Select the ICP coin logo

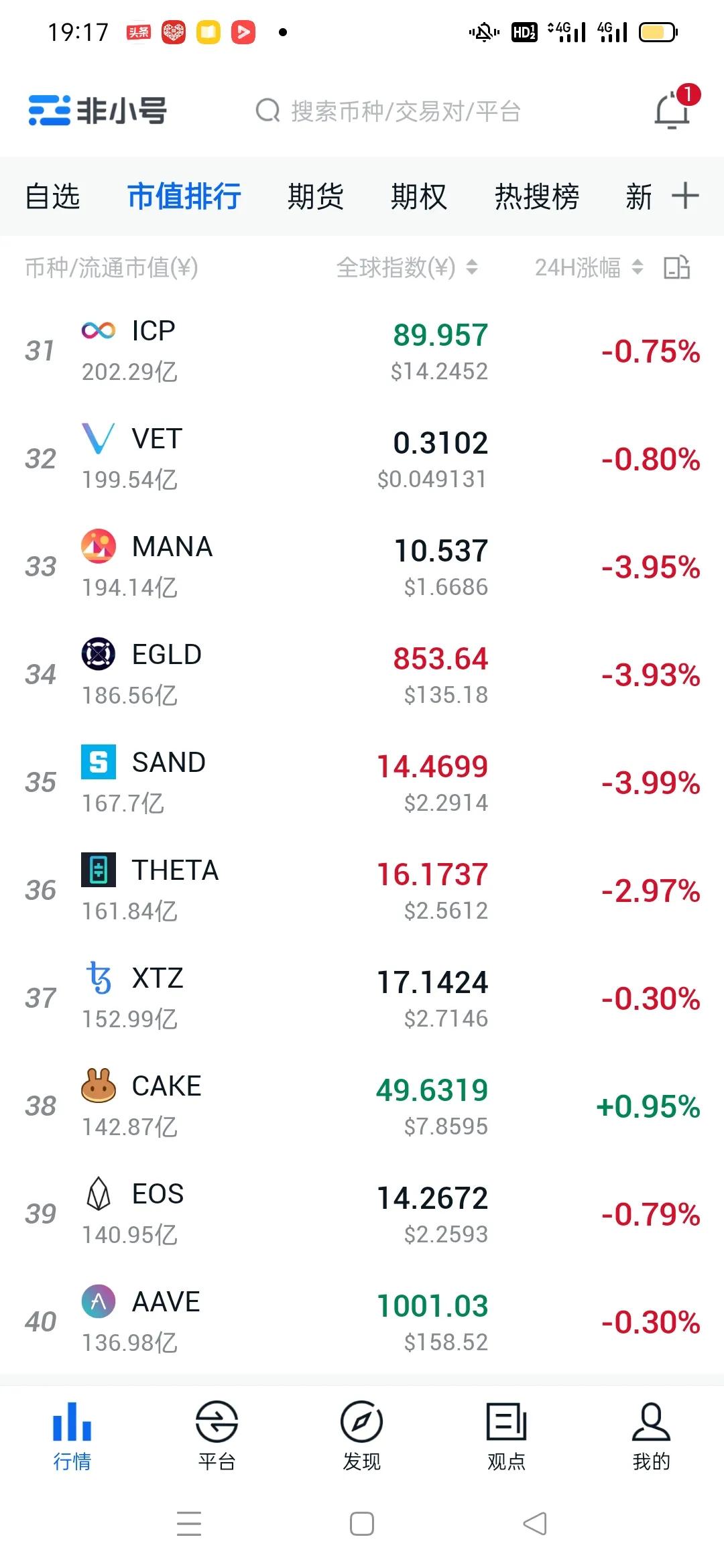coord(98,330)
